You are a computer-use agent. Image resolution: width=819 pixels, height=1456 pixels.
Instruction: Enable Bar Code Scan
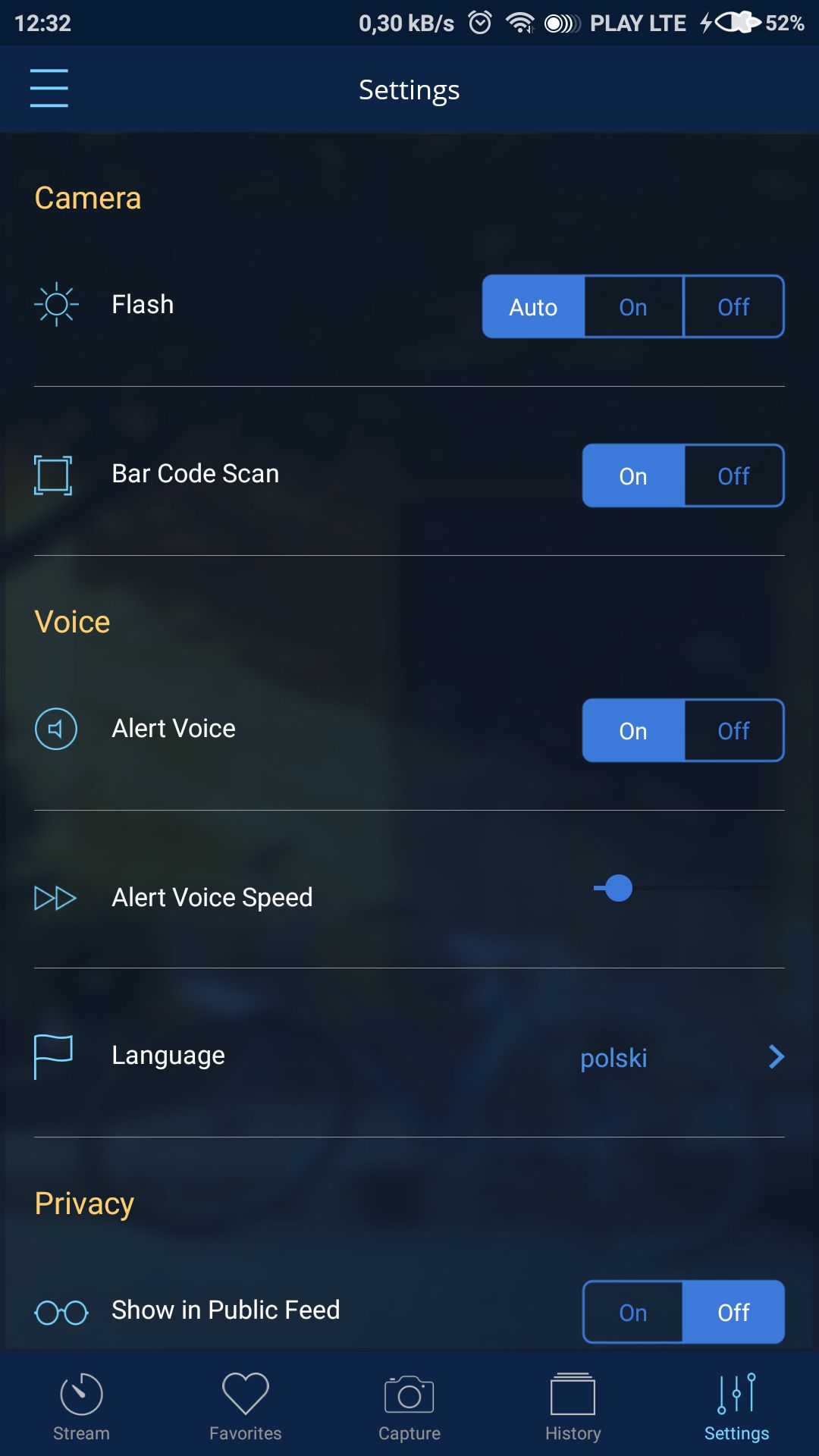point(633,475)
